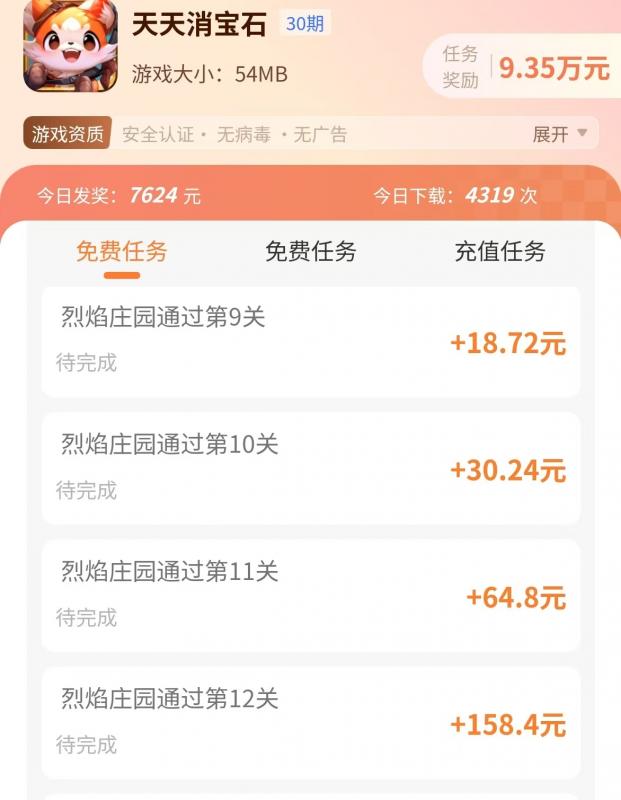Image resolution: width=621 pixels, height=800 pixels.
Task: Open the 烈焰庄园通过第9关 task card
Action: [310, 341]
